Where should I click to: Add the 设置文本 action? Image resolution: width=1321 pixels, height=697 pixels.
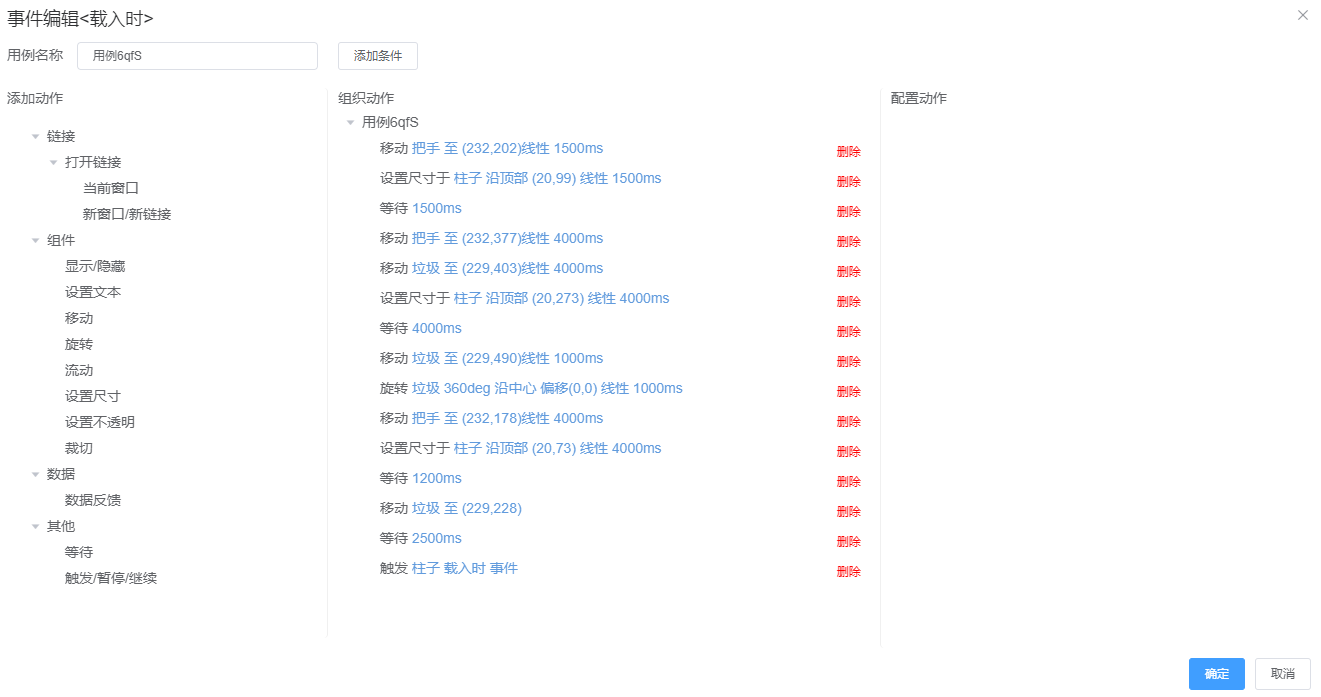pyautogui.click(x=93, y=292)
